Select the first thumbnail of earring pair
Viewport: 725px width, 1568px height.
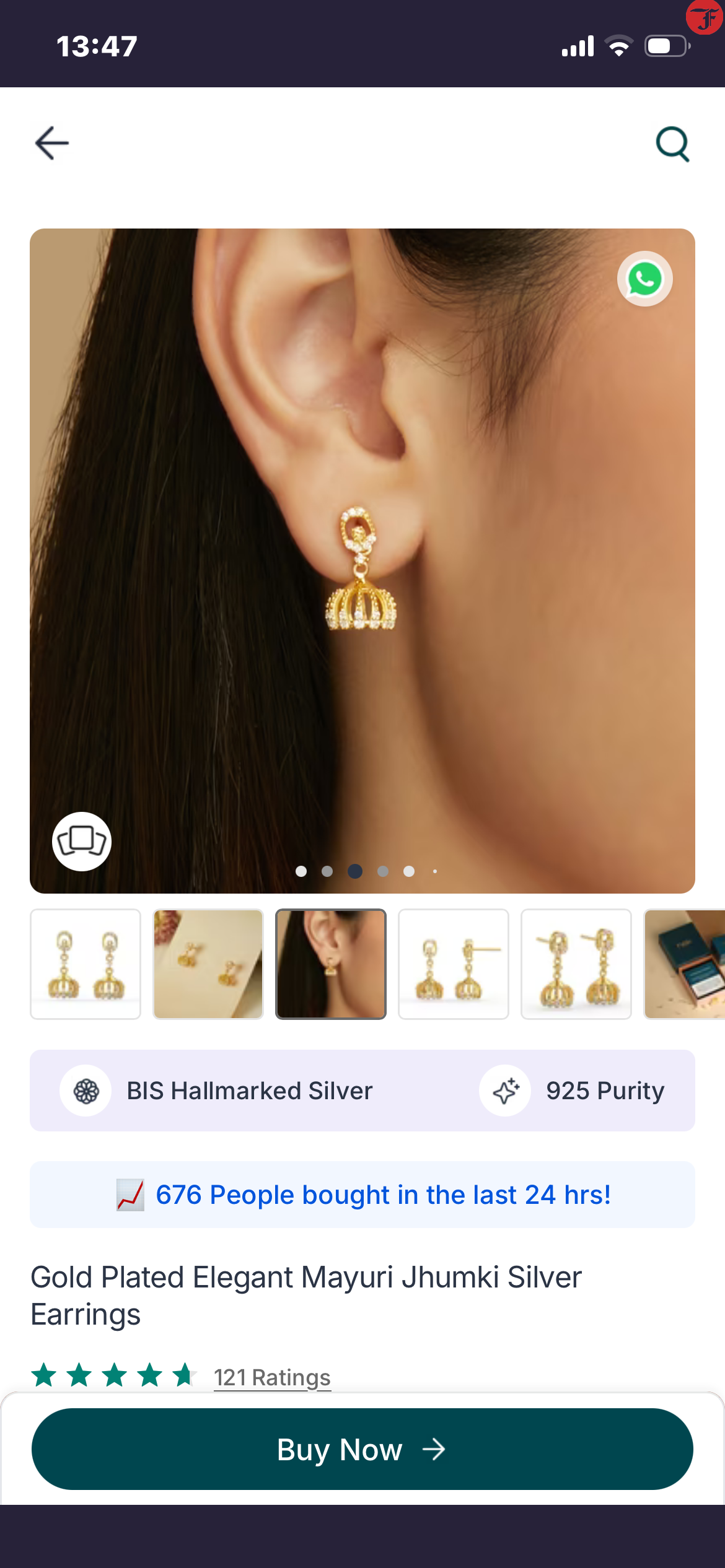[86, 964]
